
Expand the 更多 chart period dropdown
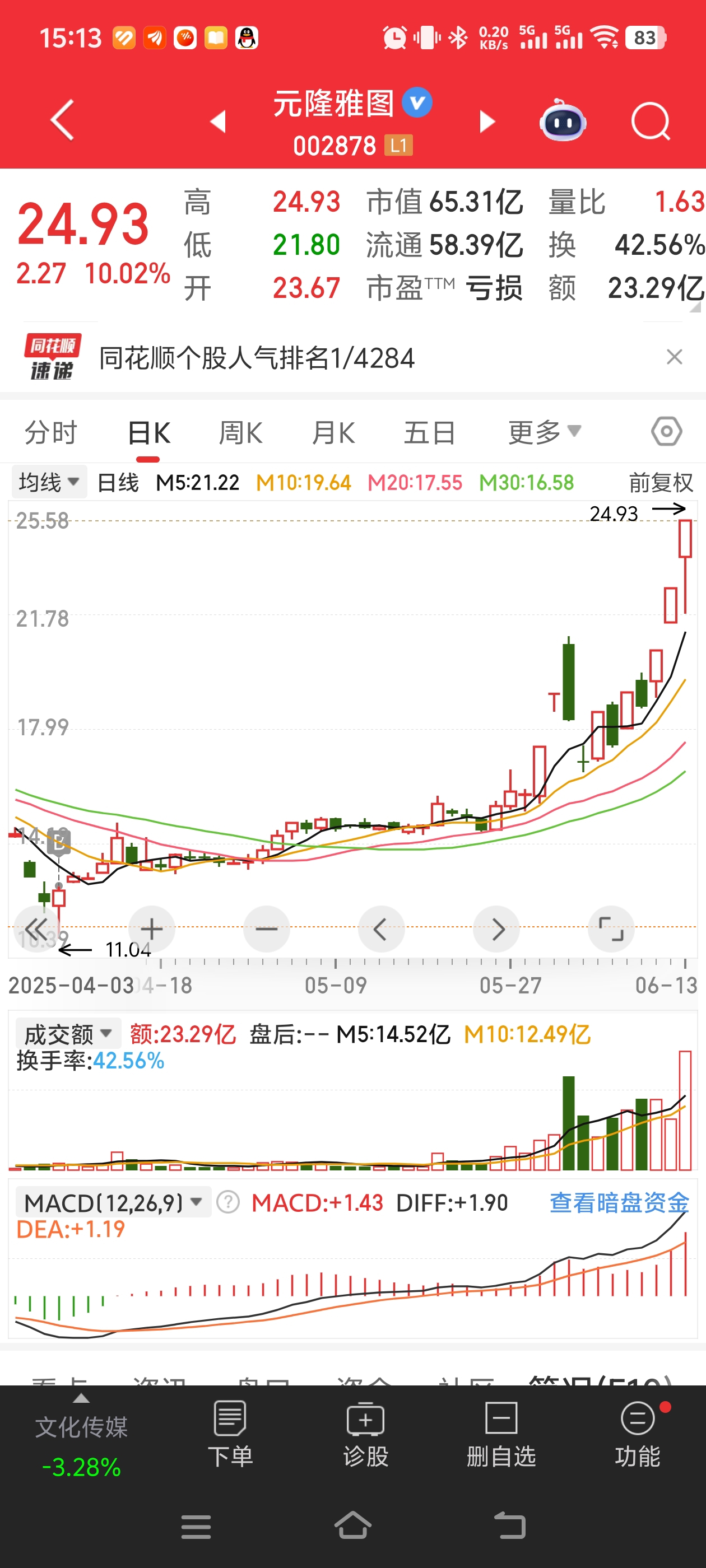pos(544,432)
